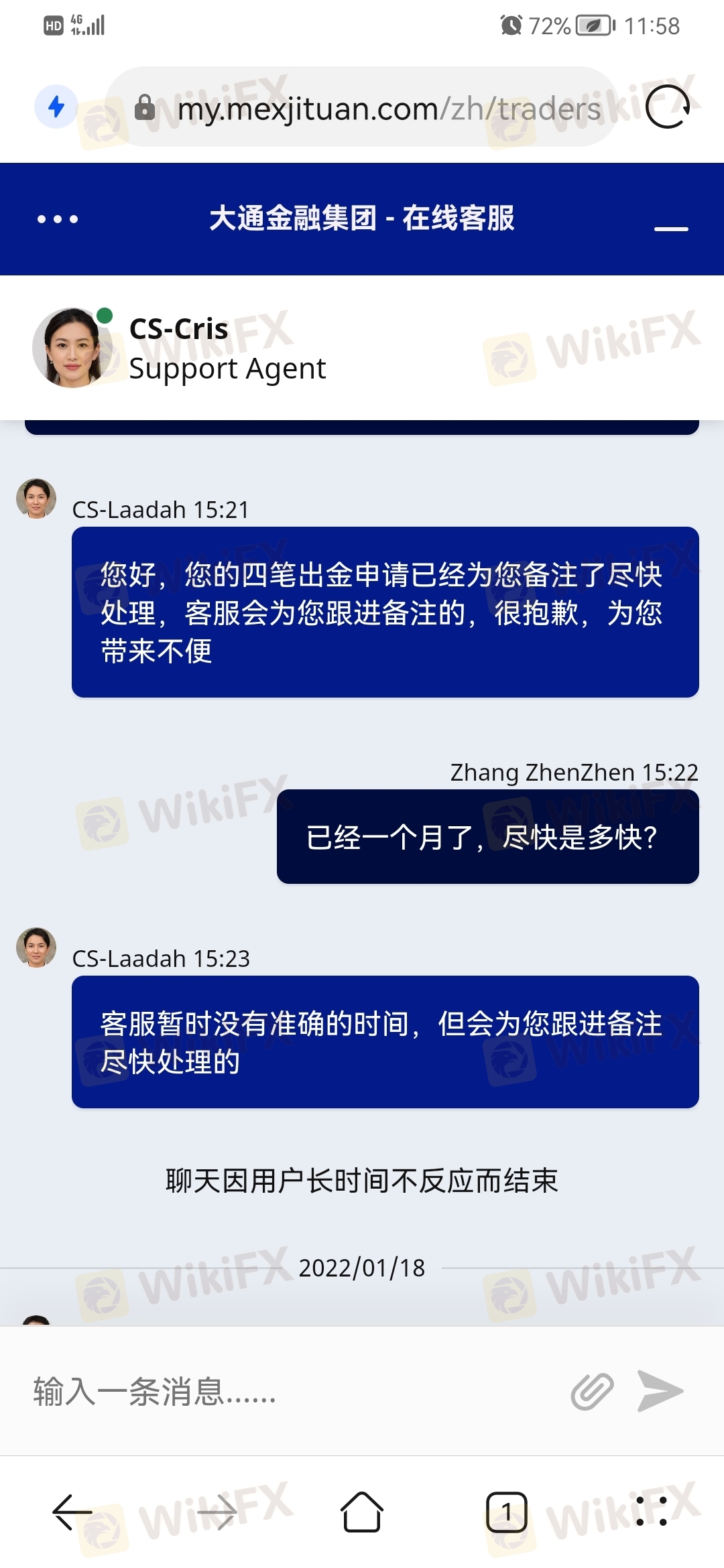The width and height of the screenshot is (724, 1568).
Task: Go back to the previous page
Action: pos(72,1512)
